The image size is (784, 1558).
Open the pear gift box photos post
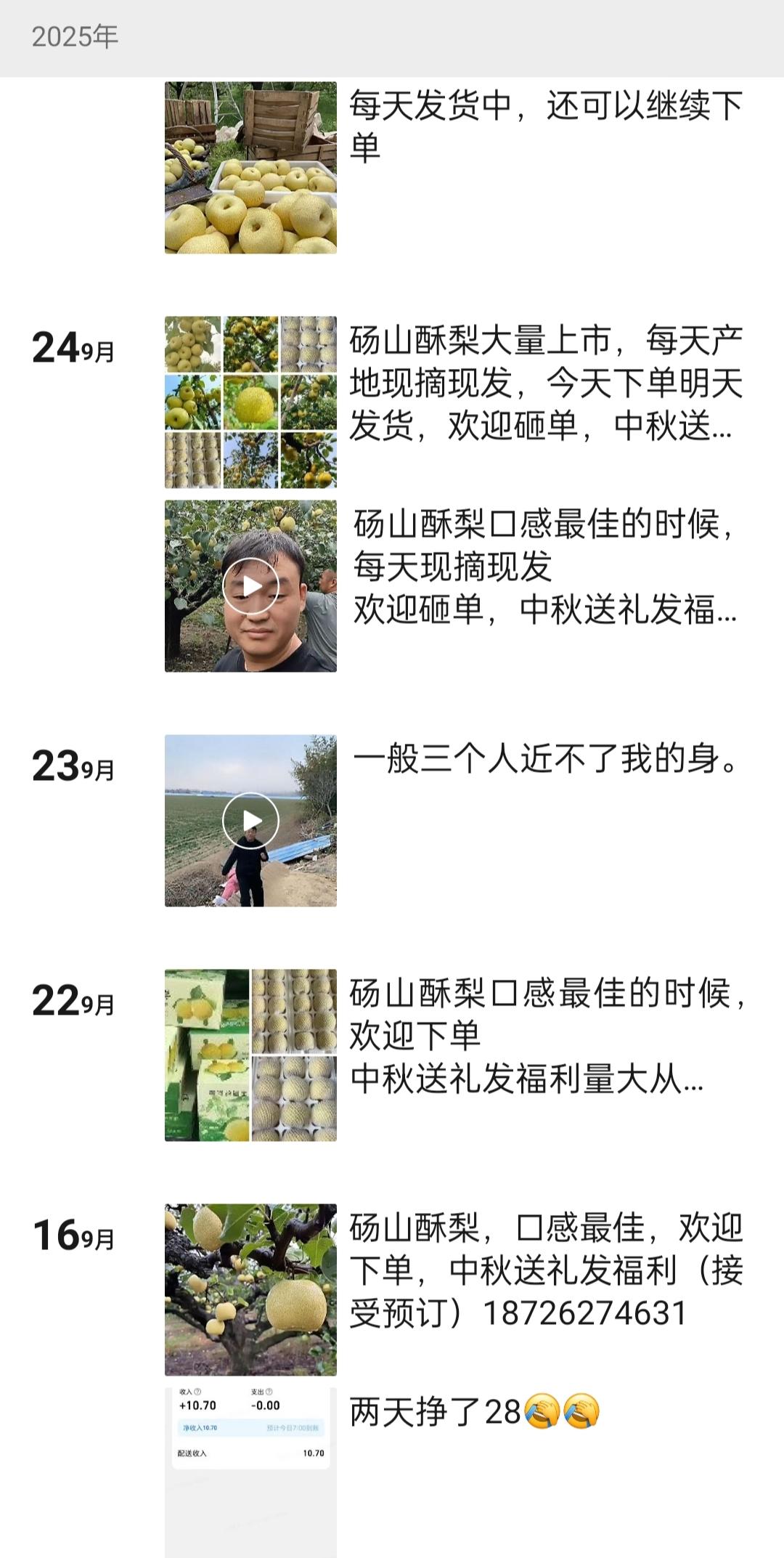(x=250, y=1055)
